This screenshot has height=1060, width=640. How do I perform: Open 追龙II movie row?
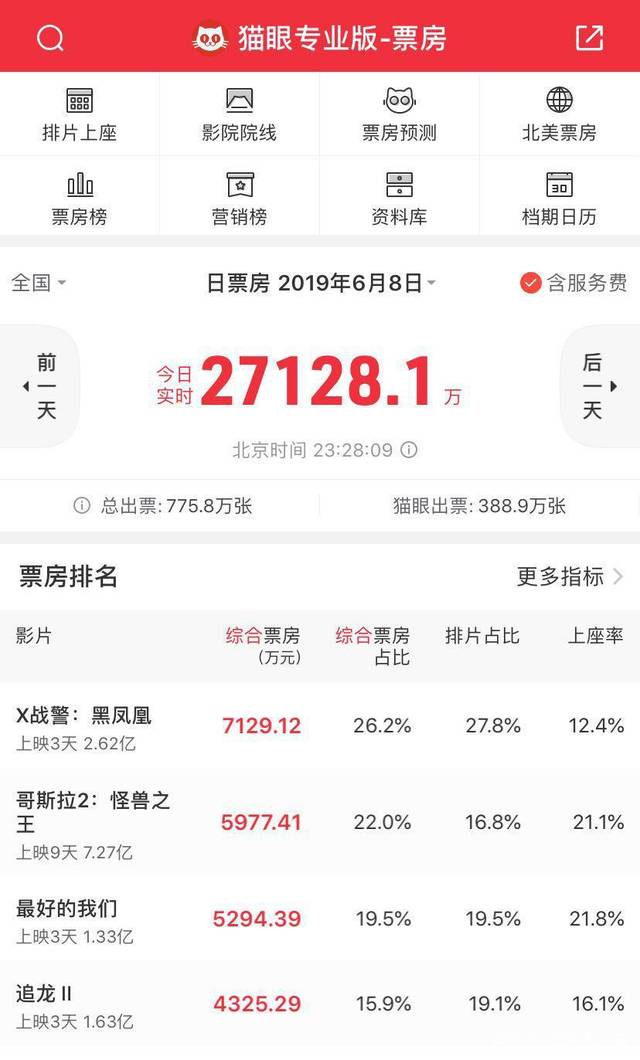pyautogui.click(x=320, y=1004)
